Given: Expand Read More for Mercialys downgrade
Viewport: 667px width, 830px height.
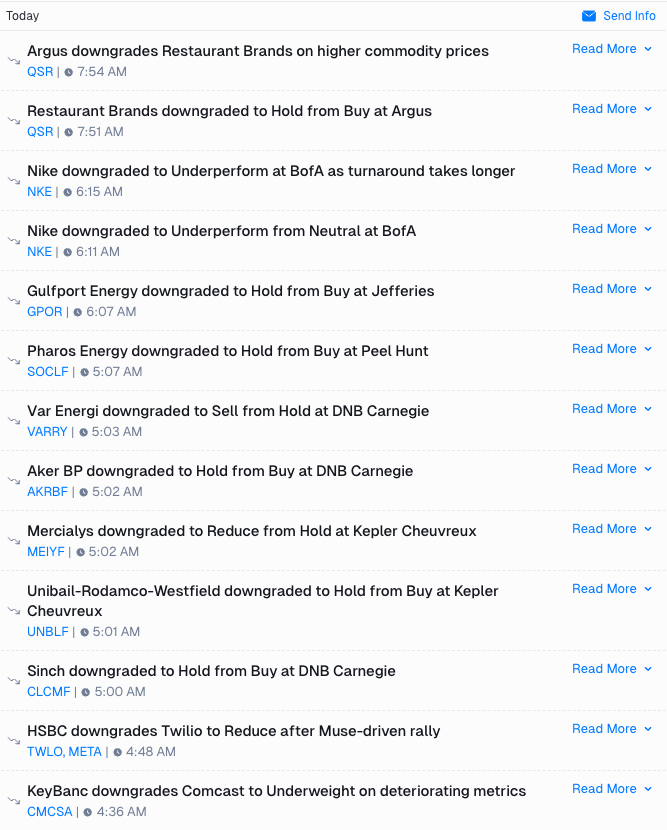Looking at the screenshot, I should tap(612, 529).
